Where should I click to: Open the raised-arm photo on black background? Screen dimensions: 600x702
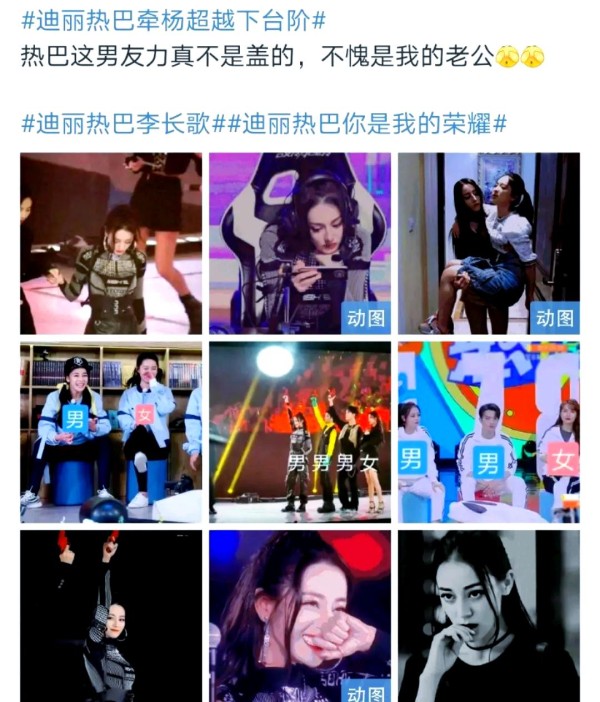point(111,616)
